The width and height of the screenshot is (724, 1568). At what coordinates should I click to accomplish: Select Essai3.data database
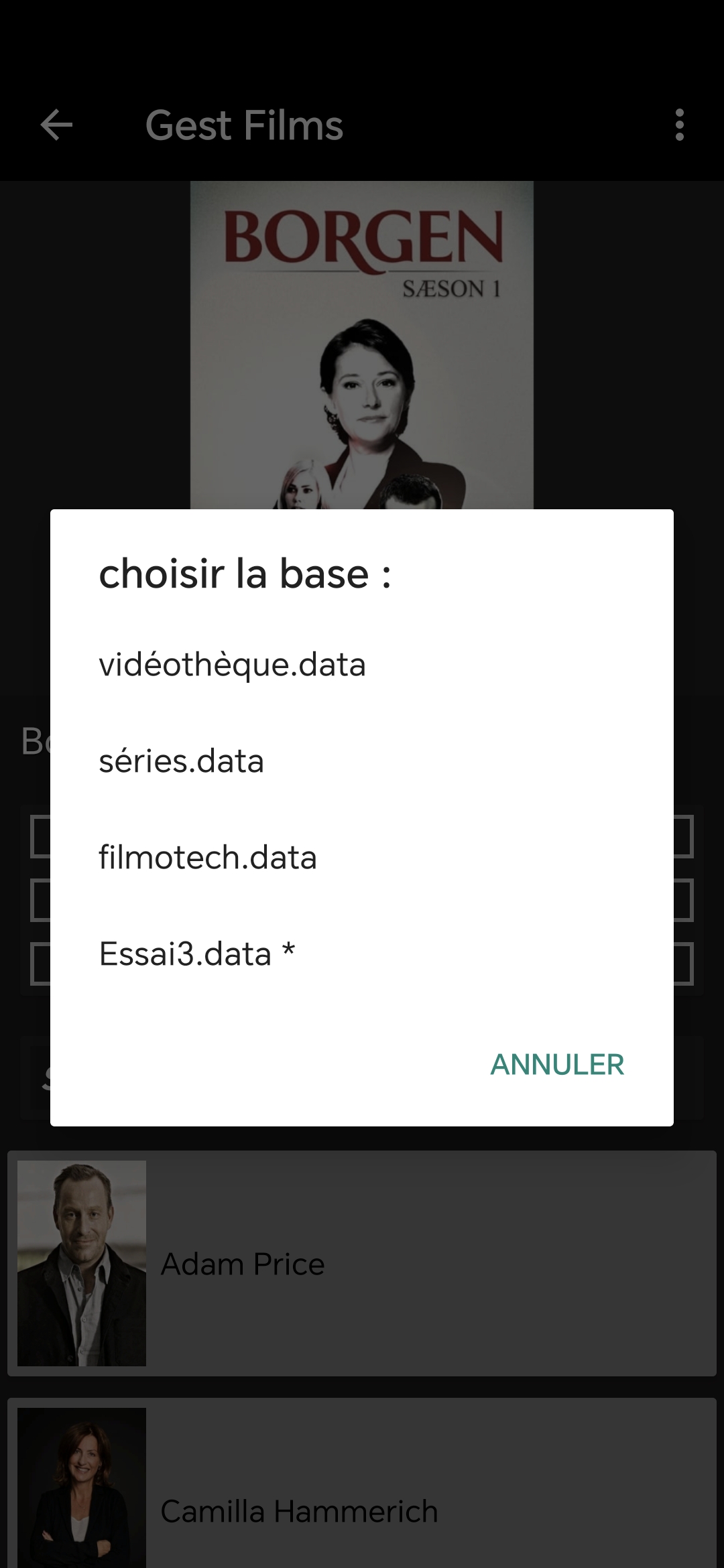click(x=196, y=954)
